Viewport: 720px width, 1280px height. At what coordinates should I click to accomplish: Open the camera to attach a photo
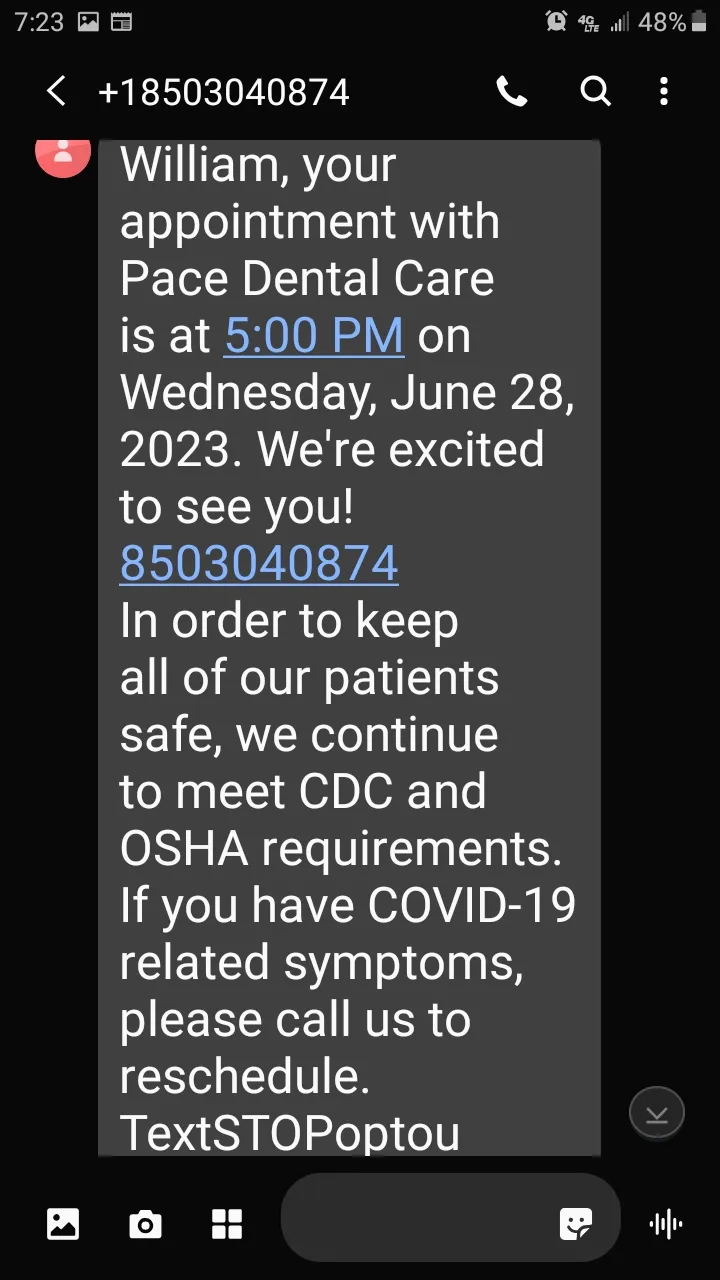coord(145,1224)
